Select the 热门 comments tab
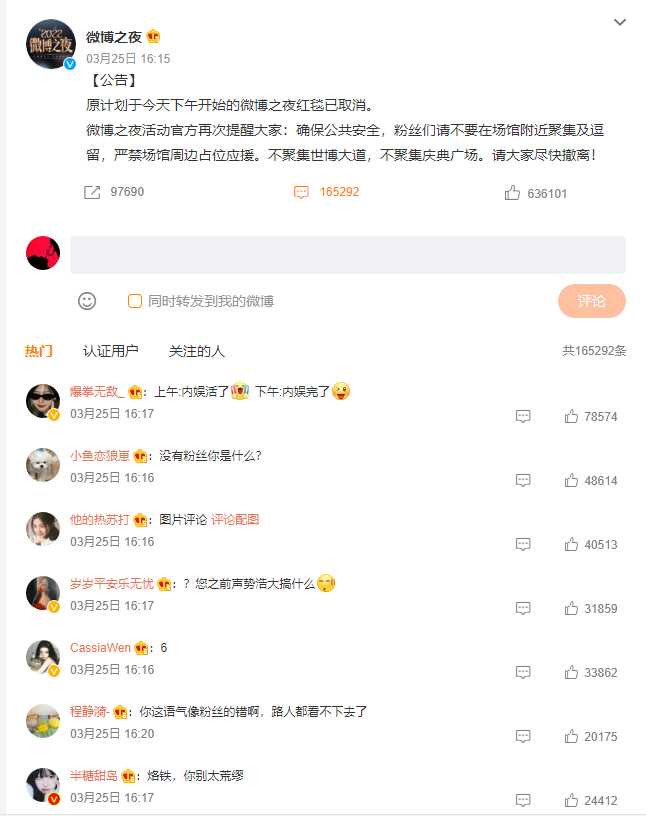The height and width of the screenshot is (816, 646). tap(39, 351)
